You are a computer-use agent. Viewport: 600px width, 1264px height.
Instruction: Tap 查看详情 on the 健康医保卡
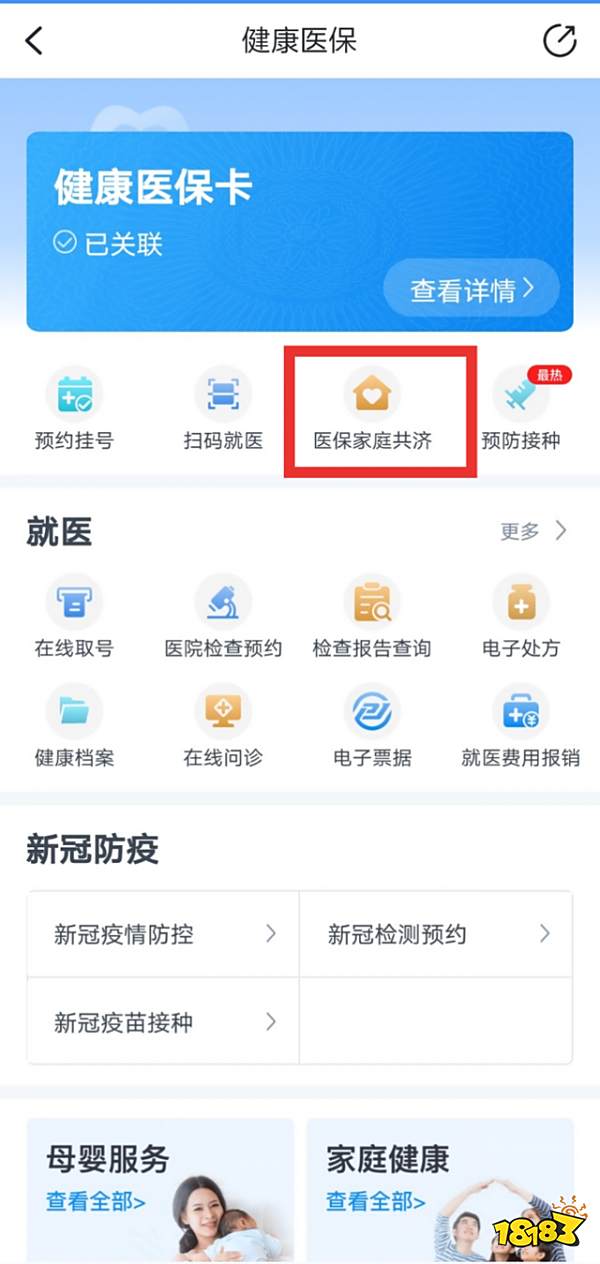[x=471, y=289]
